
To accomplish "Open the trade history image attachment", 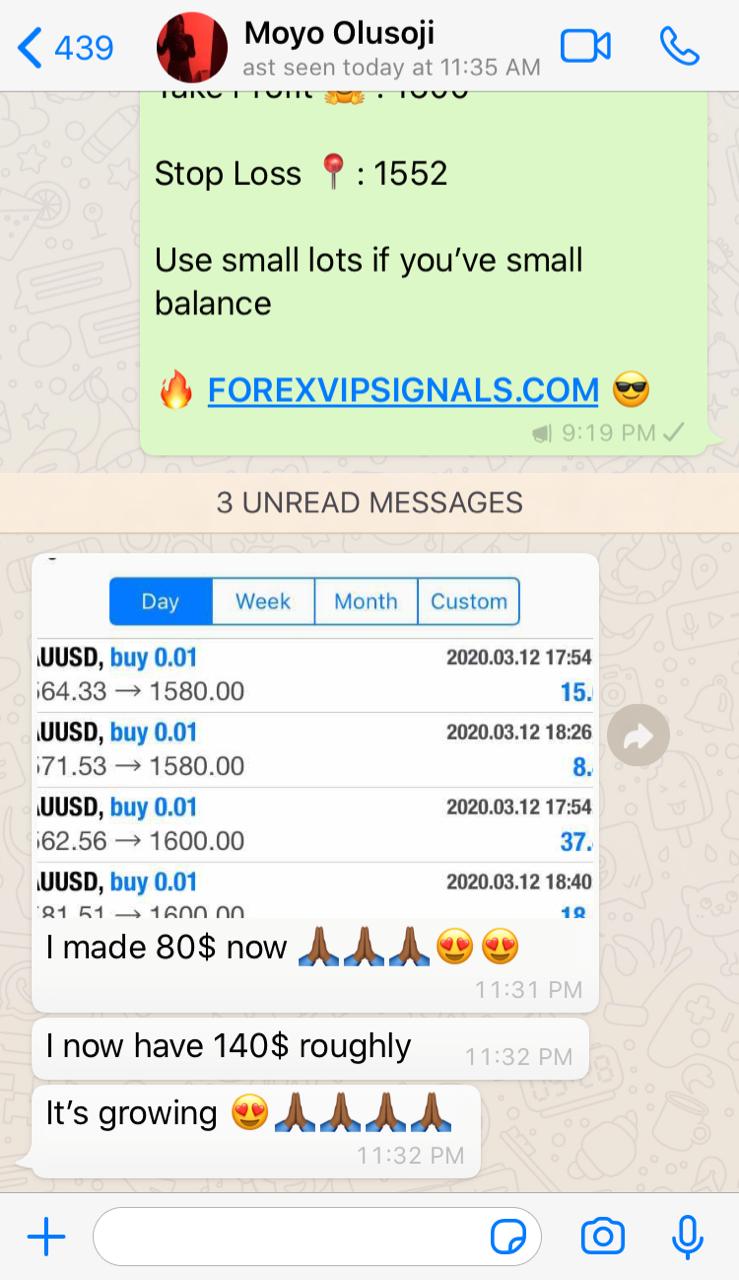I will [x=314, y=740].
